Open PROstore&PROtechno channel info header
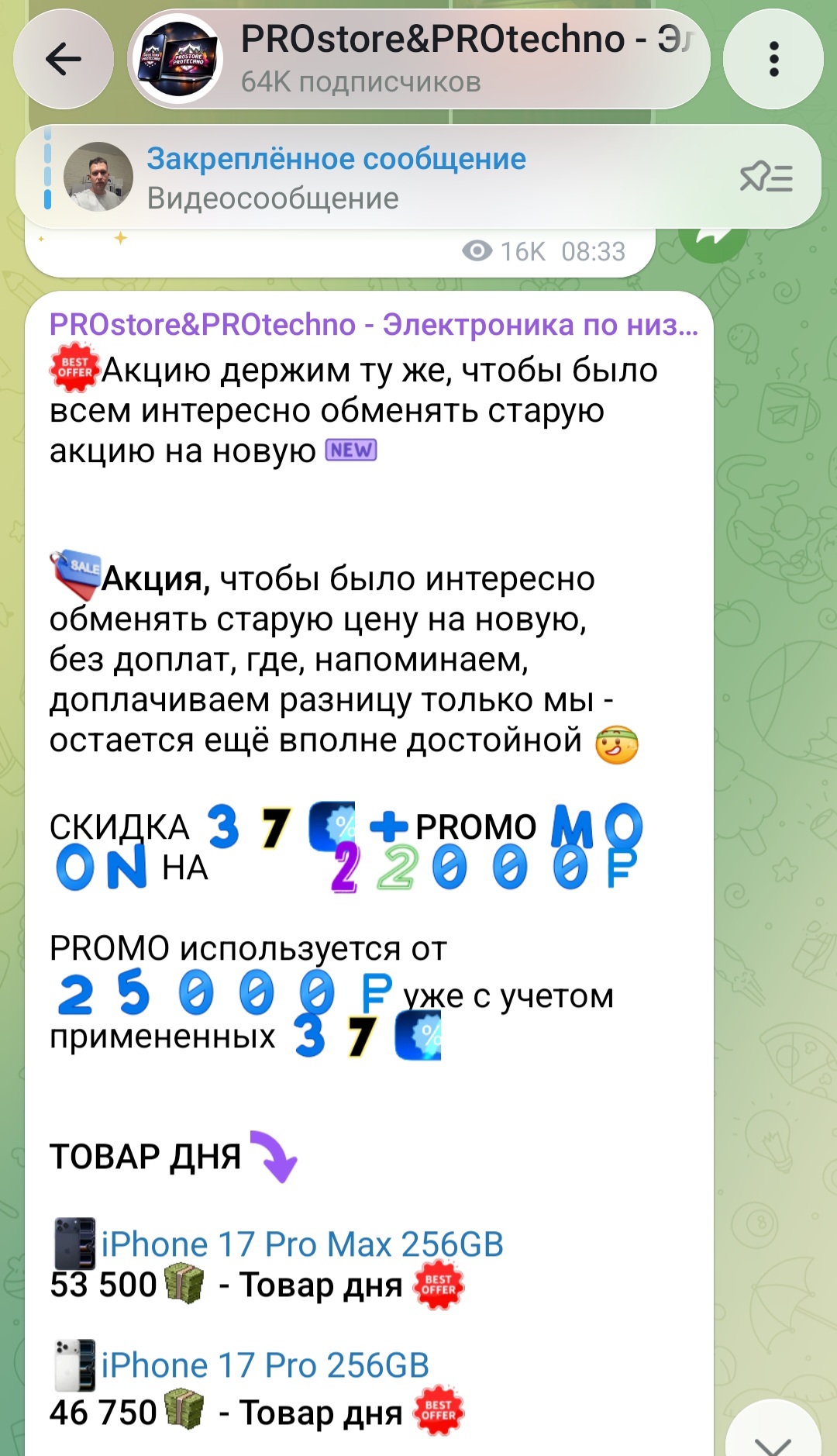The width and height of the screenshot is (837, 1456). [418, 59]
